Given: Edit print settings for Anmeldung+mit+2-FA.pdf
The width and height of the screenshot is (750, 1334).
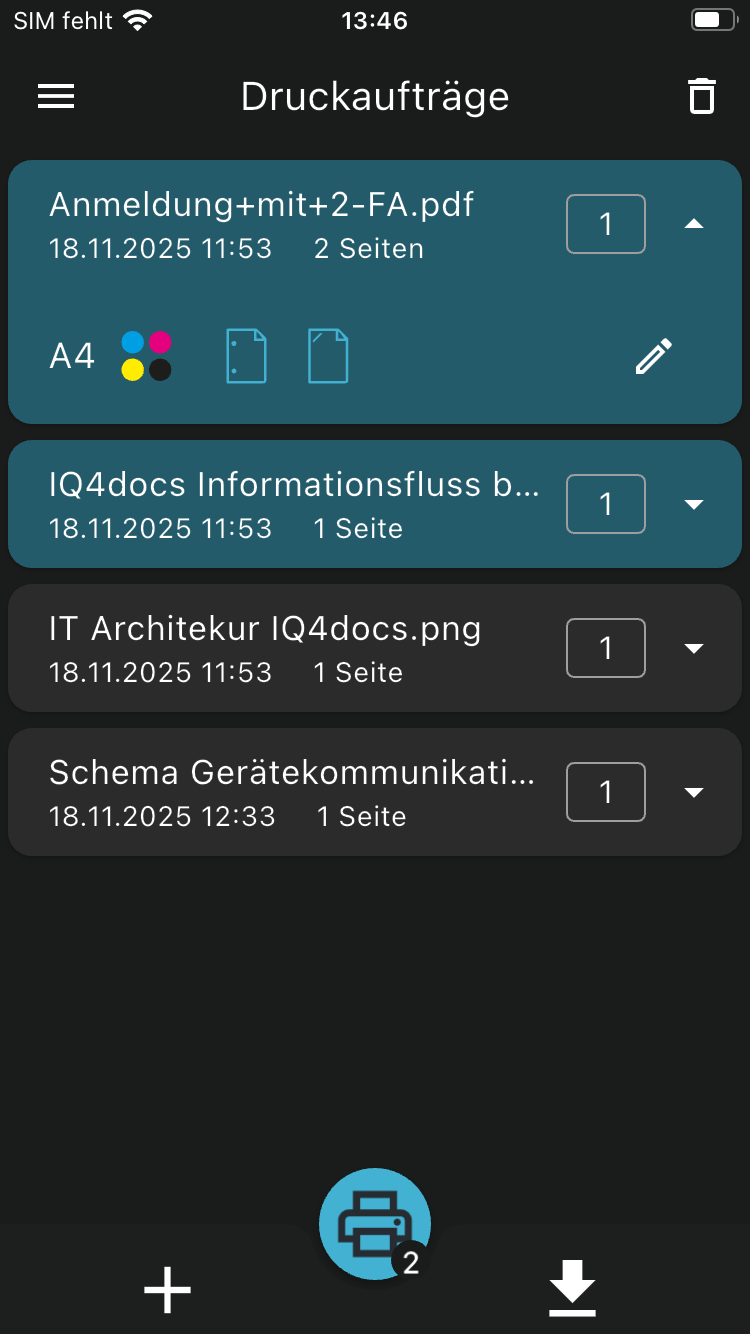Looking at the screenshot, I should point(654,357).
